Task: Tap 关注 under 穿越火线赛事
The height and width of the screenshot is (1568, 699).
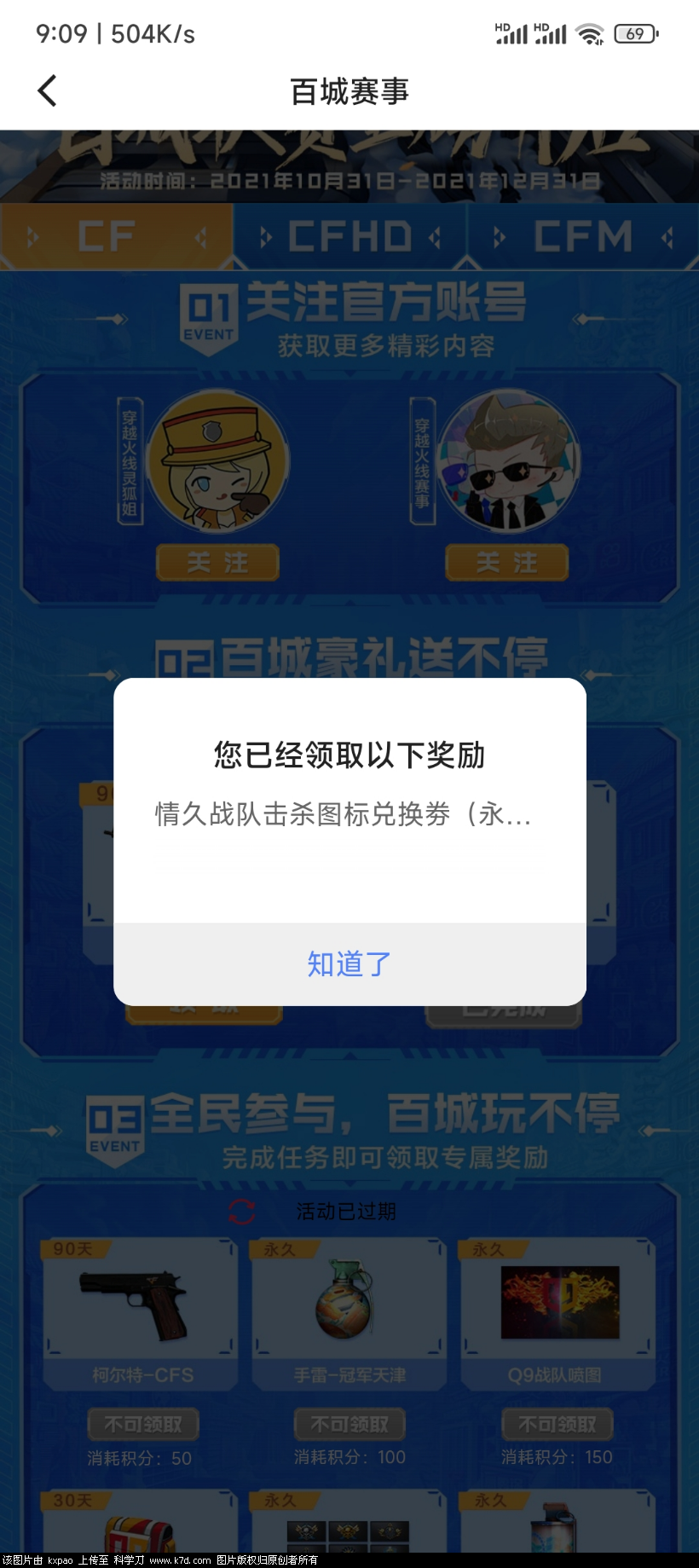Action: (x=507, y=563)
